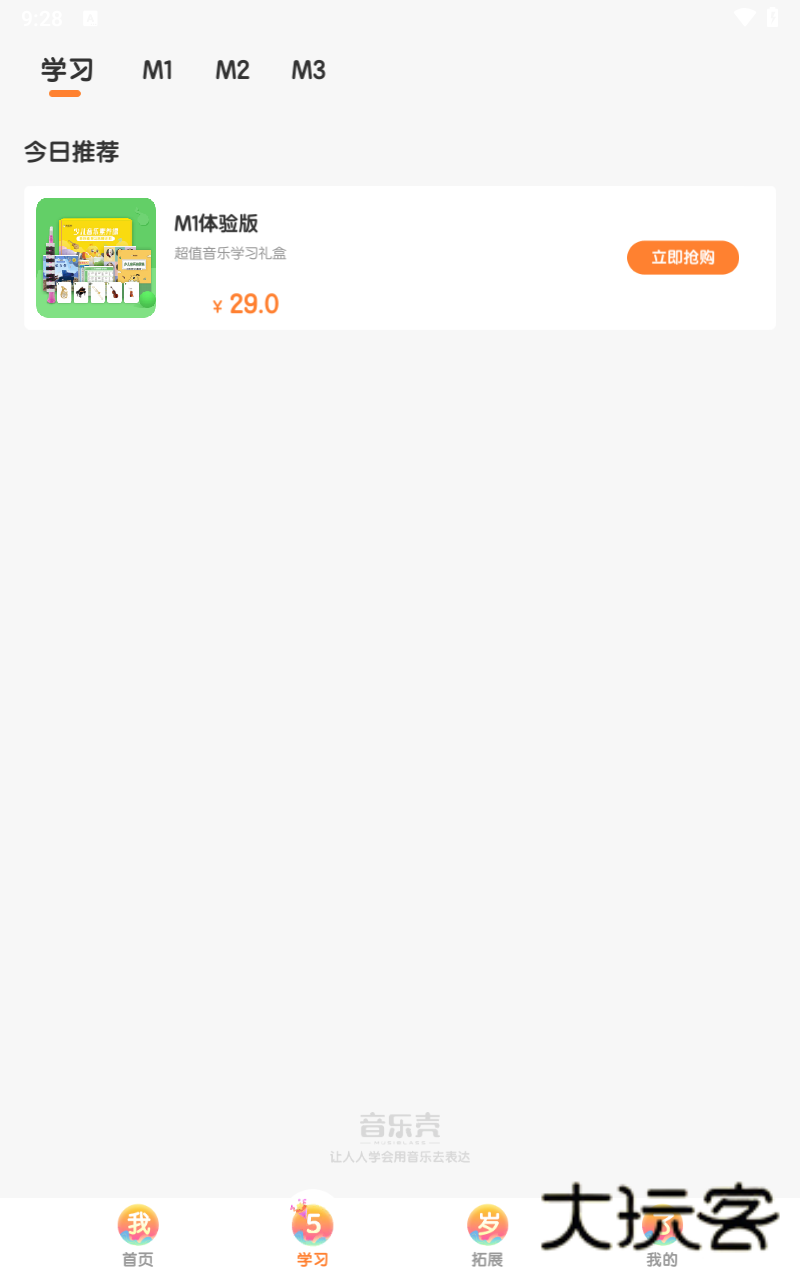
Task: Switch to the M1 tab
Action: click(157, 70)
